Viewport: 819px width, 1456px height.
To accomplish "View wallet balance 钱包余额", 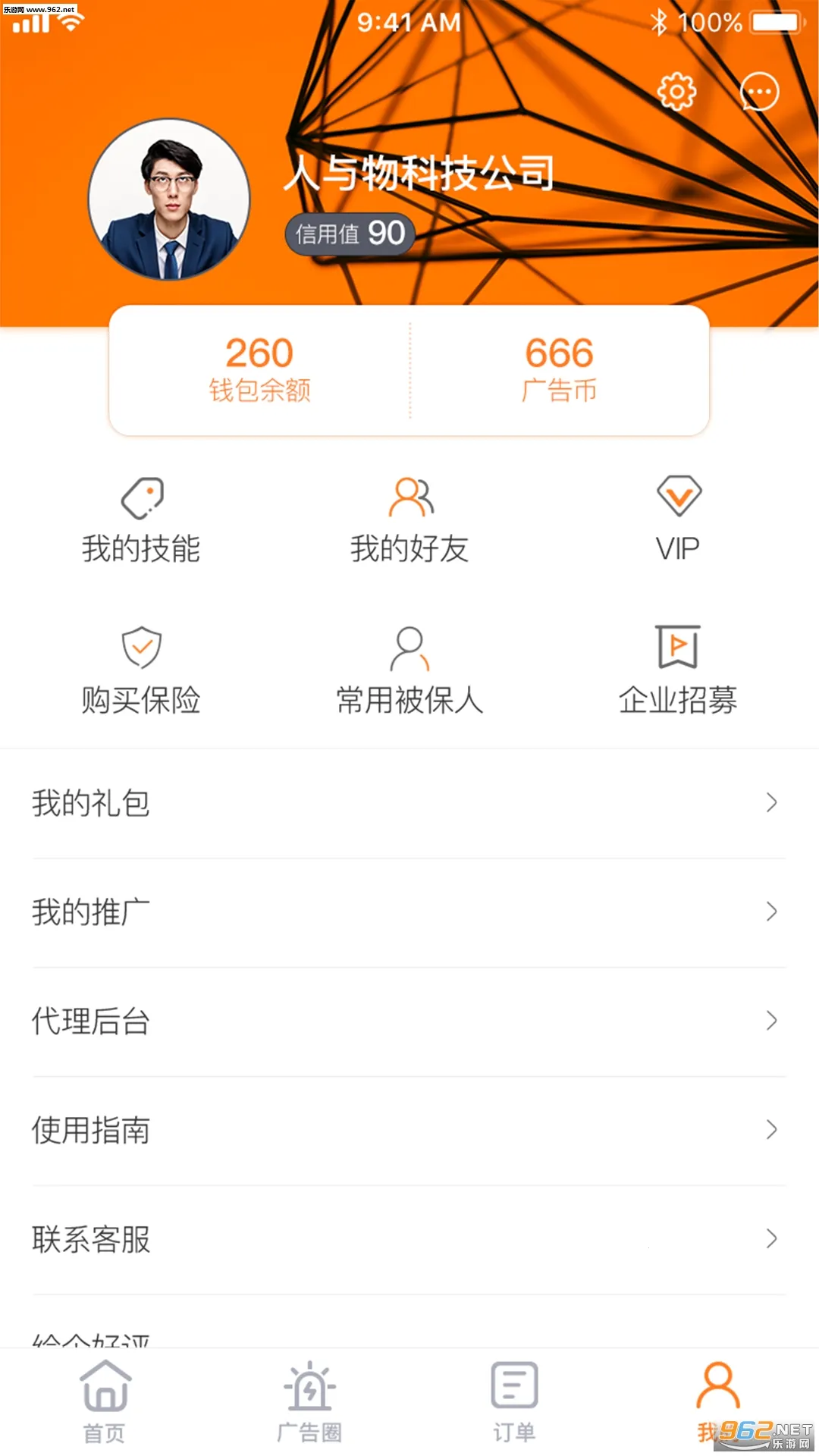I will [x=259, y=370].
